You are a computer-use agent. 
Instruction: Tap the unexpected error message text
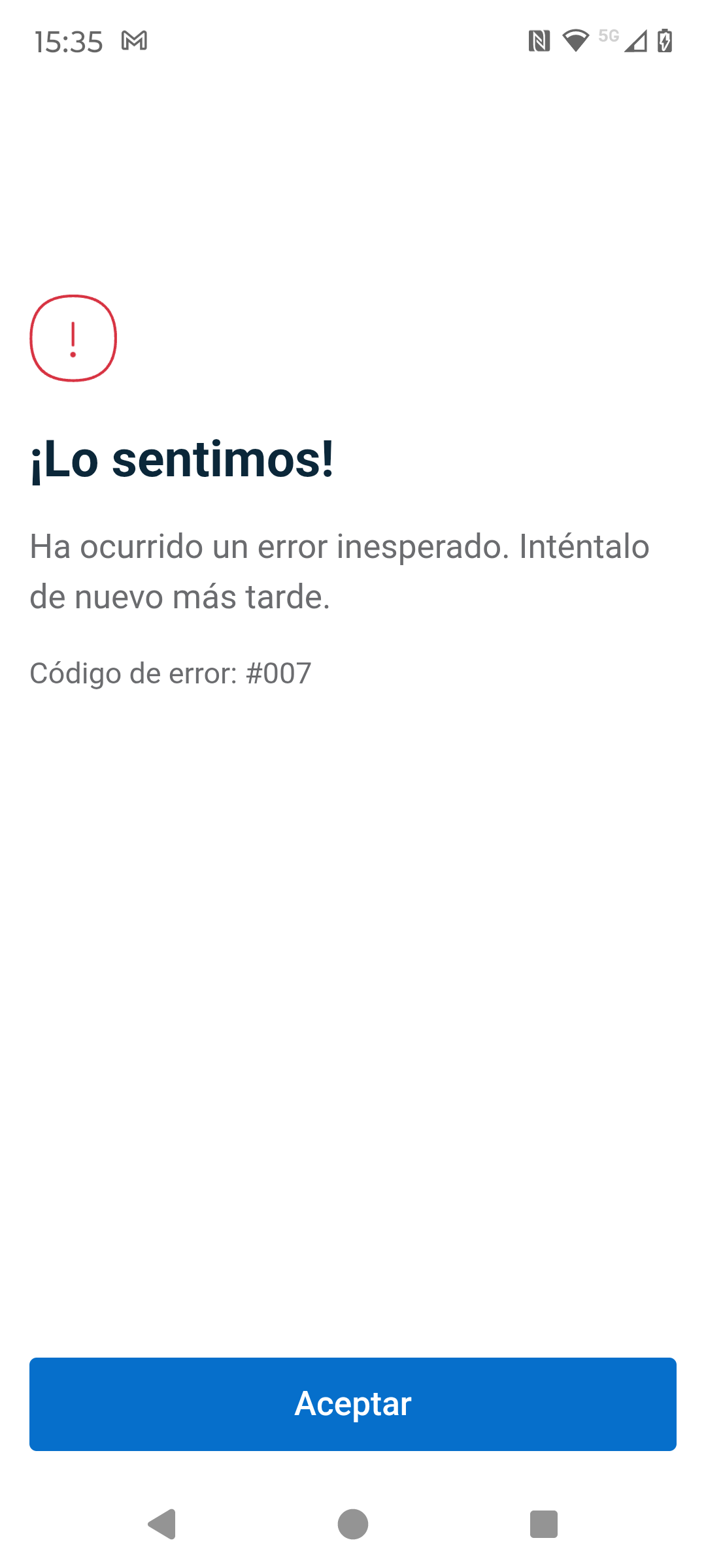coord(339,571)
